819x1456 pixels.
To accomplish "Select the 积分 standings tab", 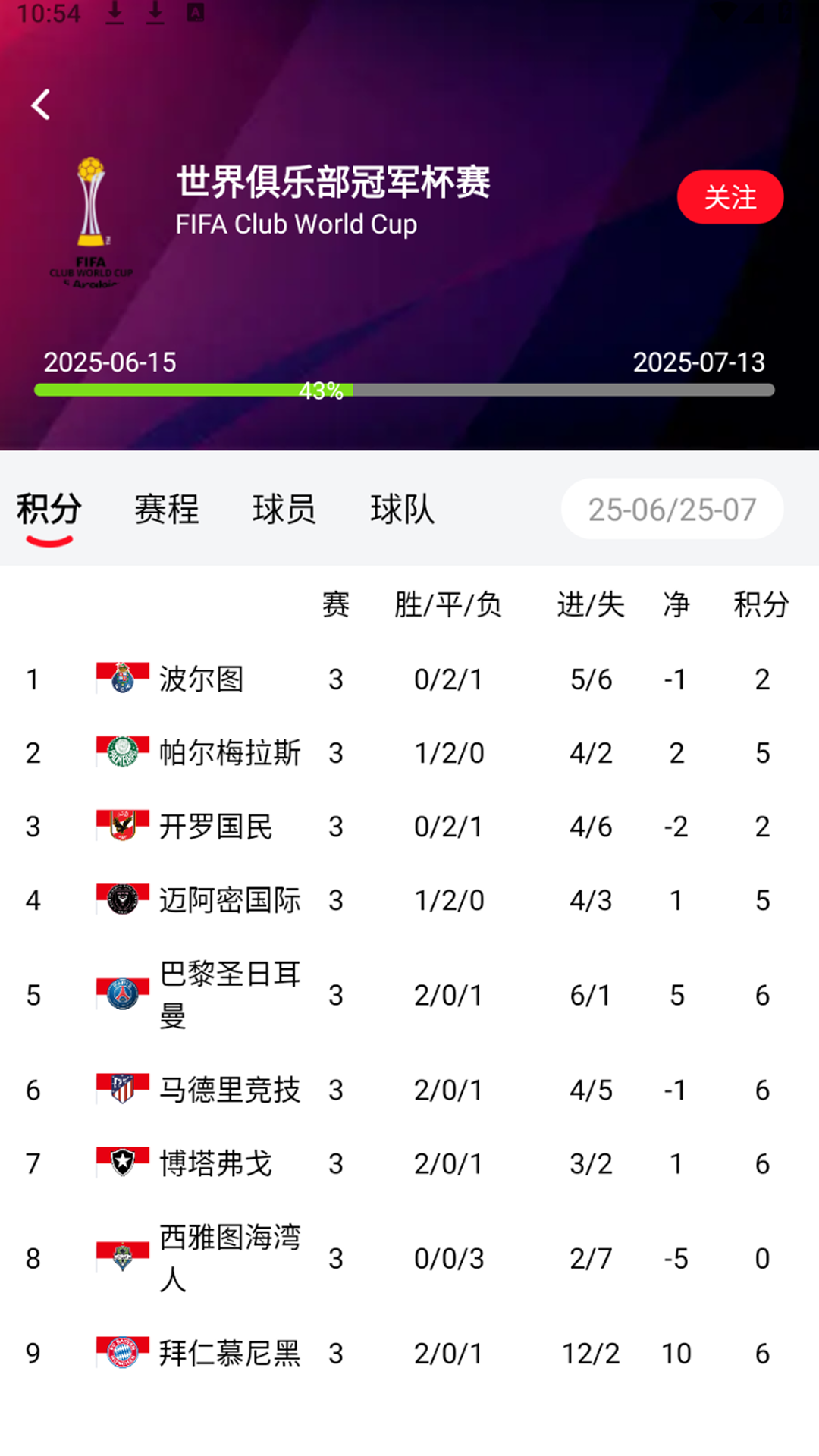I will tap(49, 510).
